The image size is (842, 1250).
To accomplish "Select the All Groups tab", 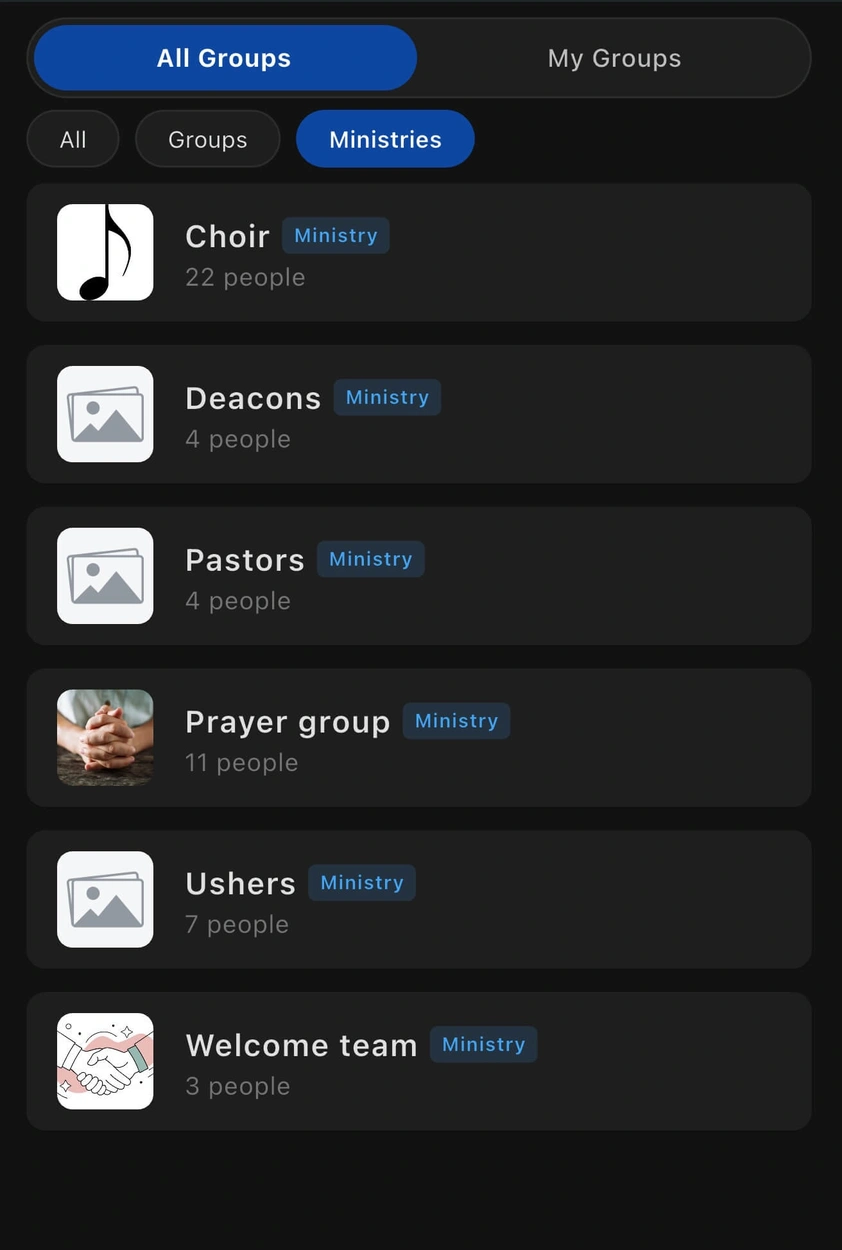I will click(224, 58).
